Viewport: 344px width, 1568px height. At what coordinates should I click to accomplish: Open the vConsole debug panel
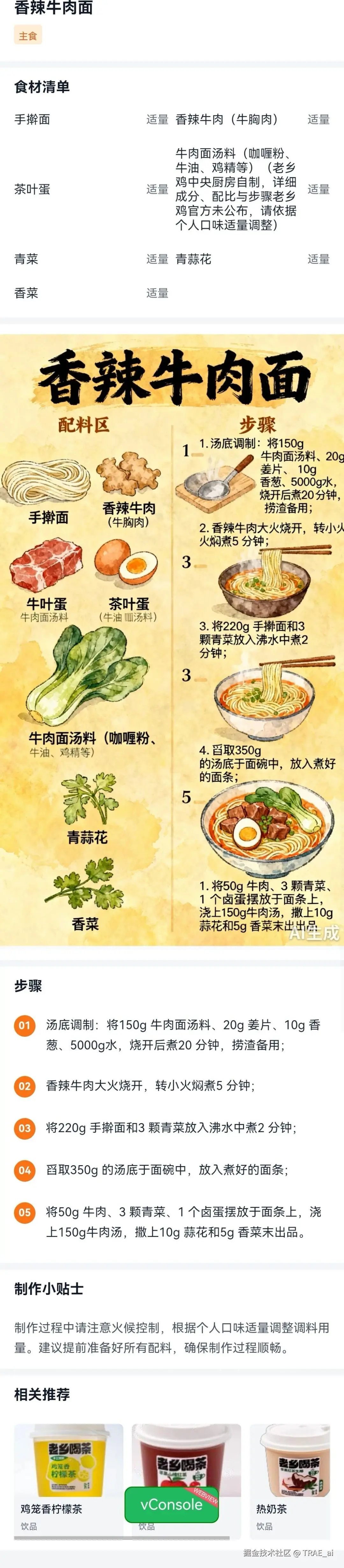click(x=171, y=1504)
